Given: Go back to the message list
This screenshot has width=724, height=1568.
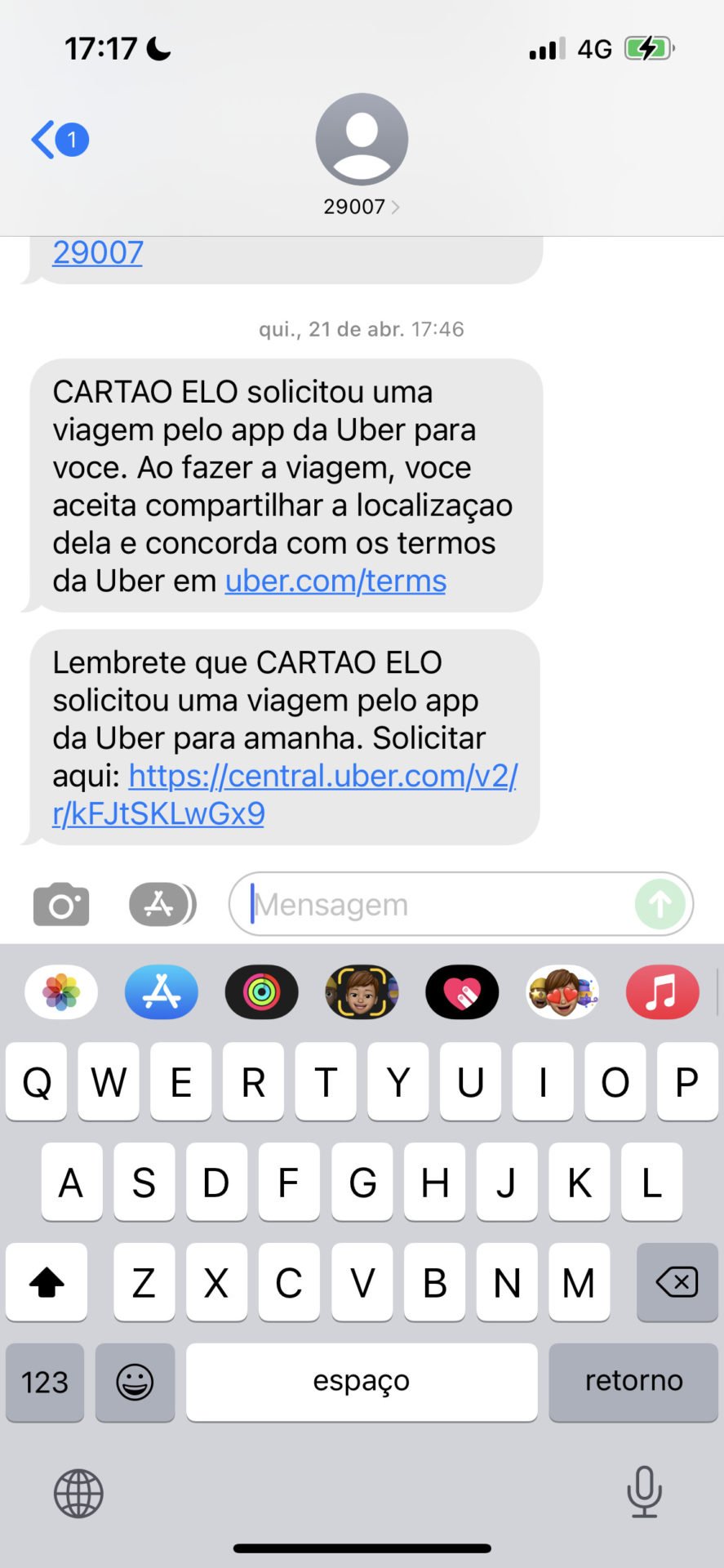Looking at the screenshot, I should (60, 140).
